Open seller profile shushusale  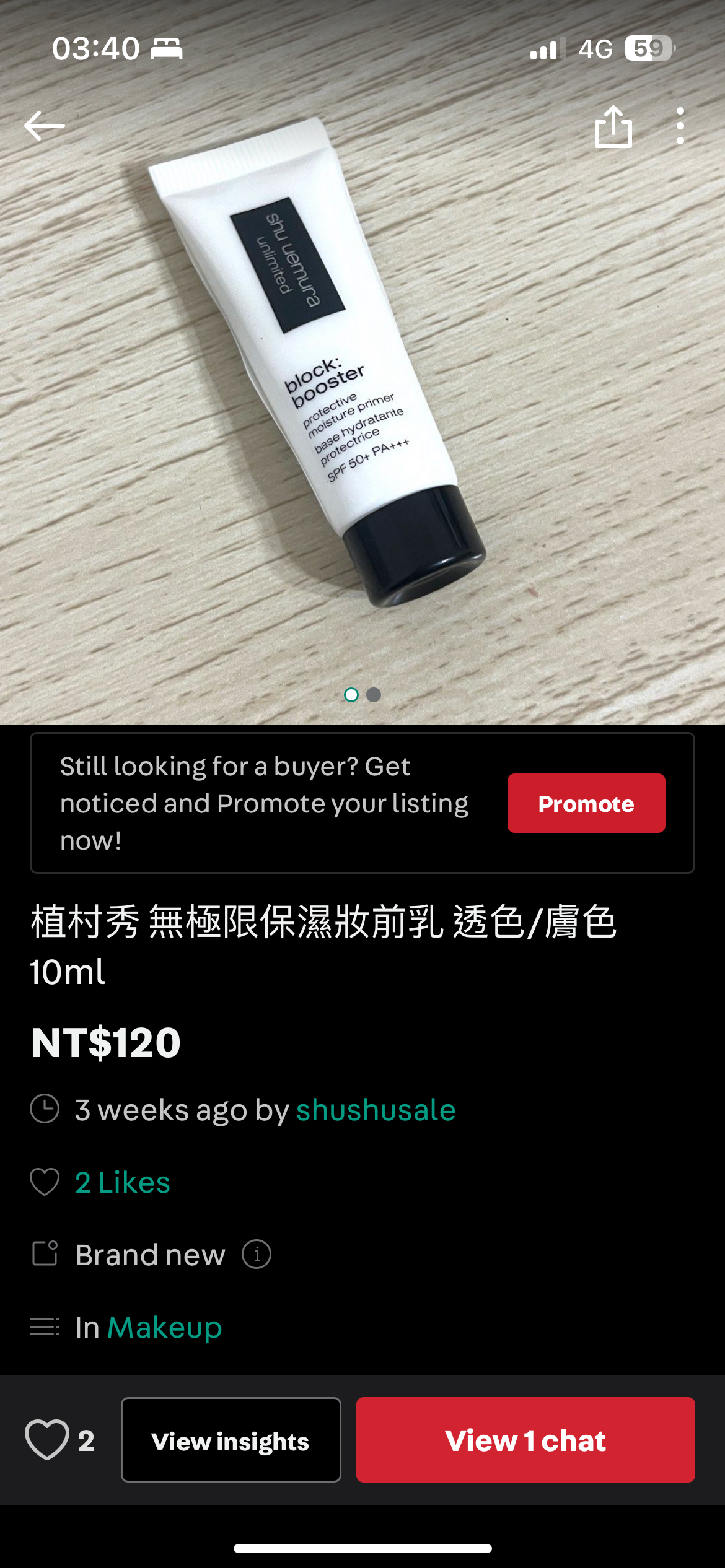[376, 1110]
